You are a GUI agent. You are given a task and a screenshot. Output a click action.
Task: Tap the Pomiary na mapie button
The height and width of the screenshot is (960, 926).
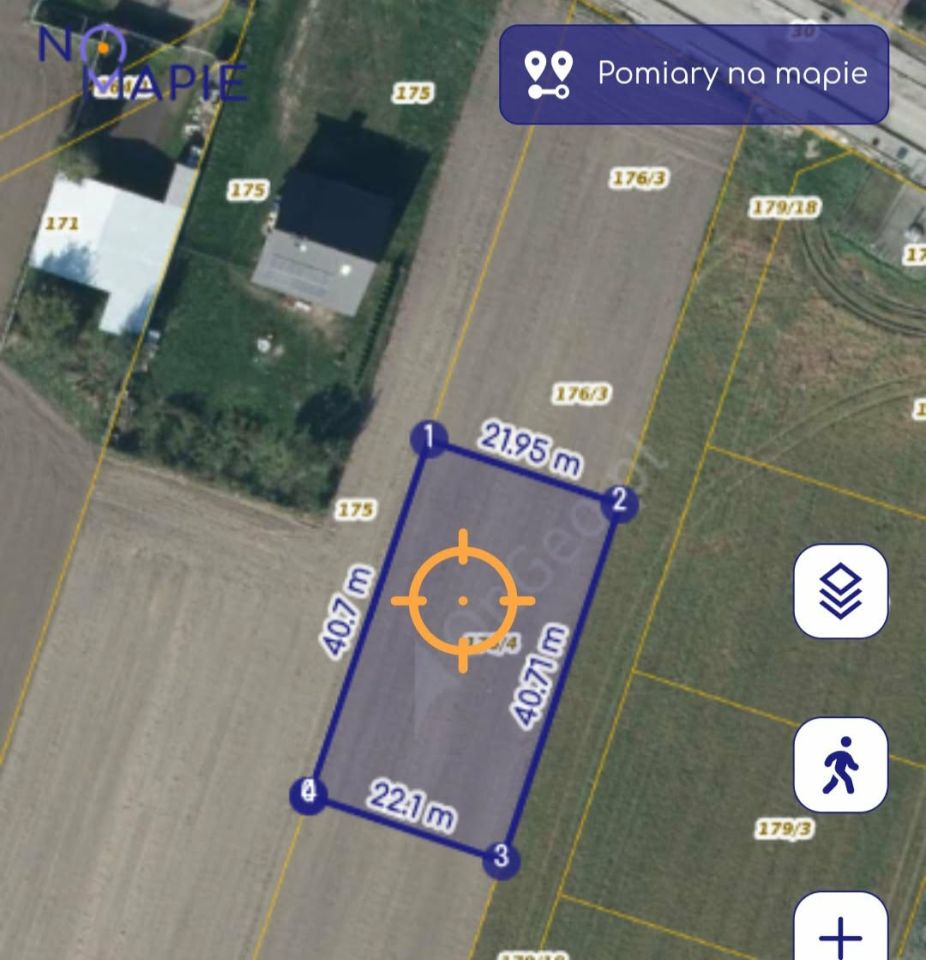(694, 74)
